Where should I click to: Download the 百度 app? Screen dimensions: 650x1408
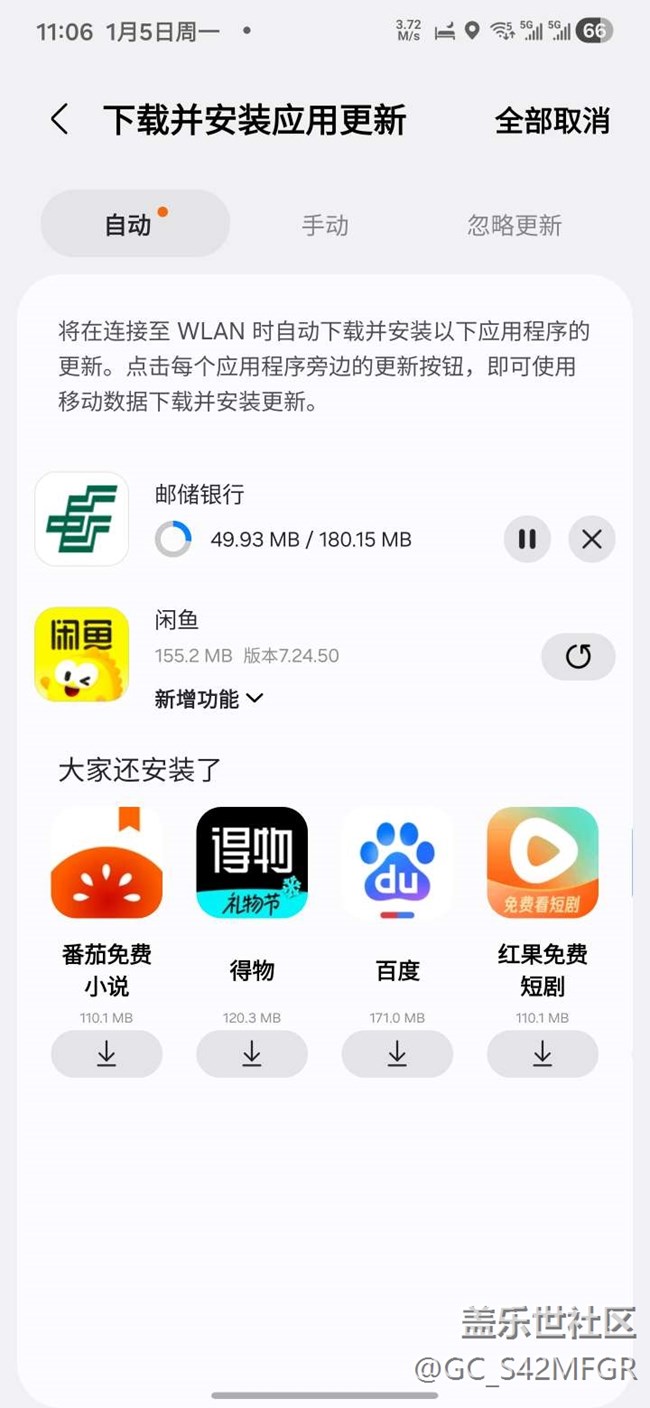pyautogui.click(x=397, y=1053)
